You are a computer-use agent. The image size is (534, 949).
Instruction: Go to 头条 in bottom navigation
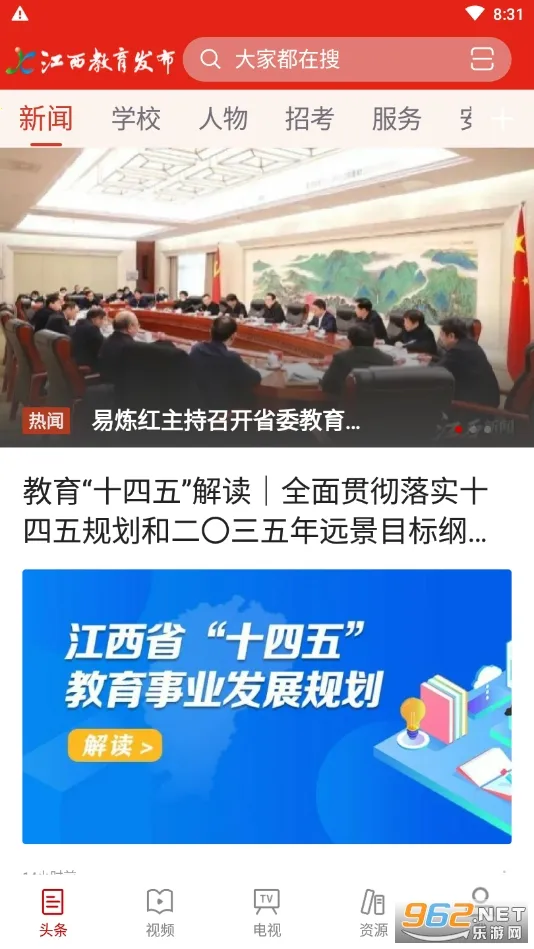[53, 913]
